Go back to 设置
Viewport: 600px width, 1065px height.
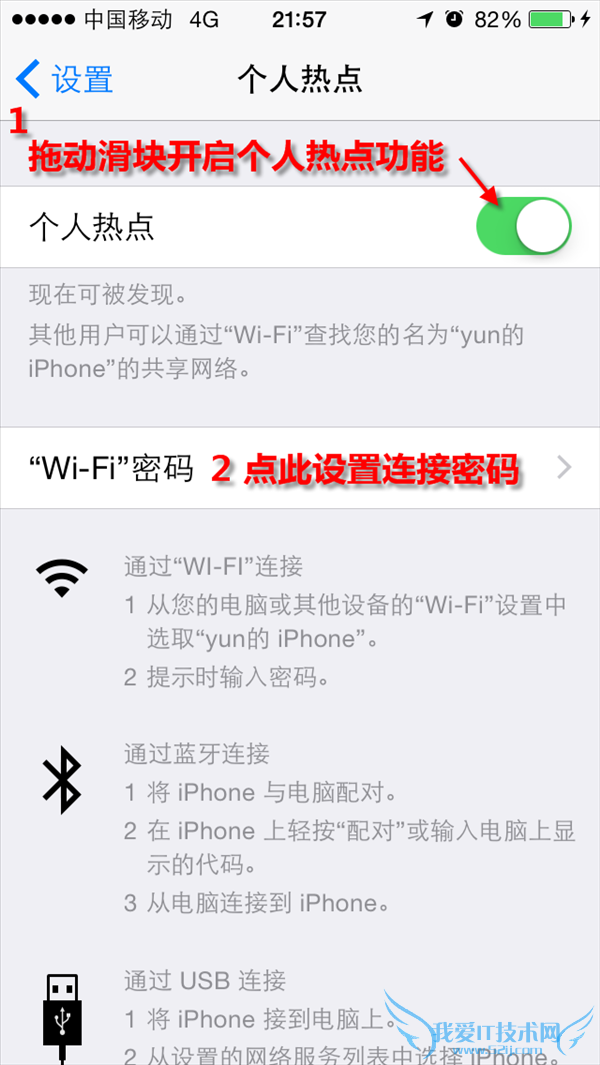click(x=66, y=80)
